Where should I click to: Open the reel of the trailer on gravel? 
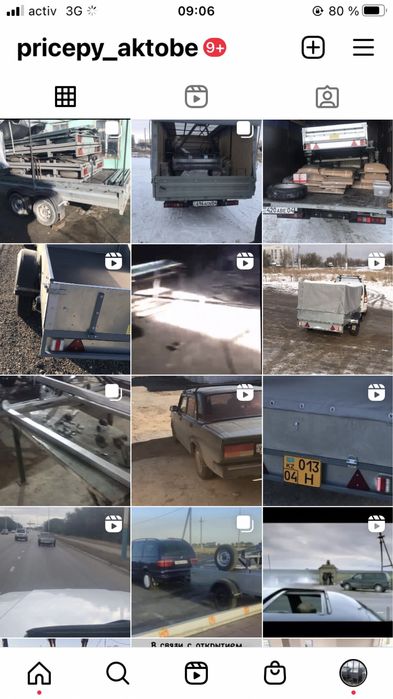pos(65,309)
